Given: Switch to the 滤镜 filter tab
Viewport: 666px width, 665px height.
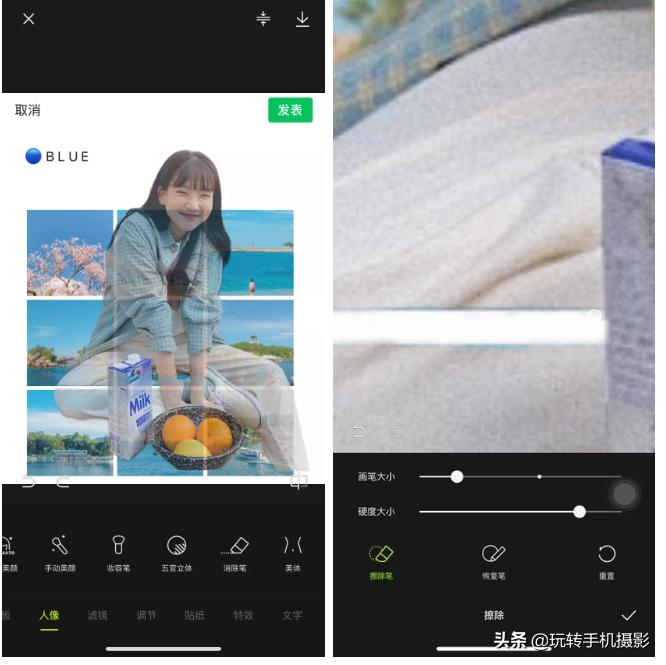Looking at the screenshot, I should [97, 615].
